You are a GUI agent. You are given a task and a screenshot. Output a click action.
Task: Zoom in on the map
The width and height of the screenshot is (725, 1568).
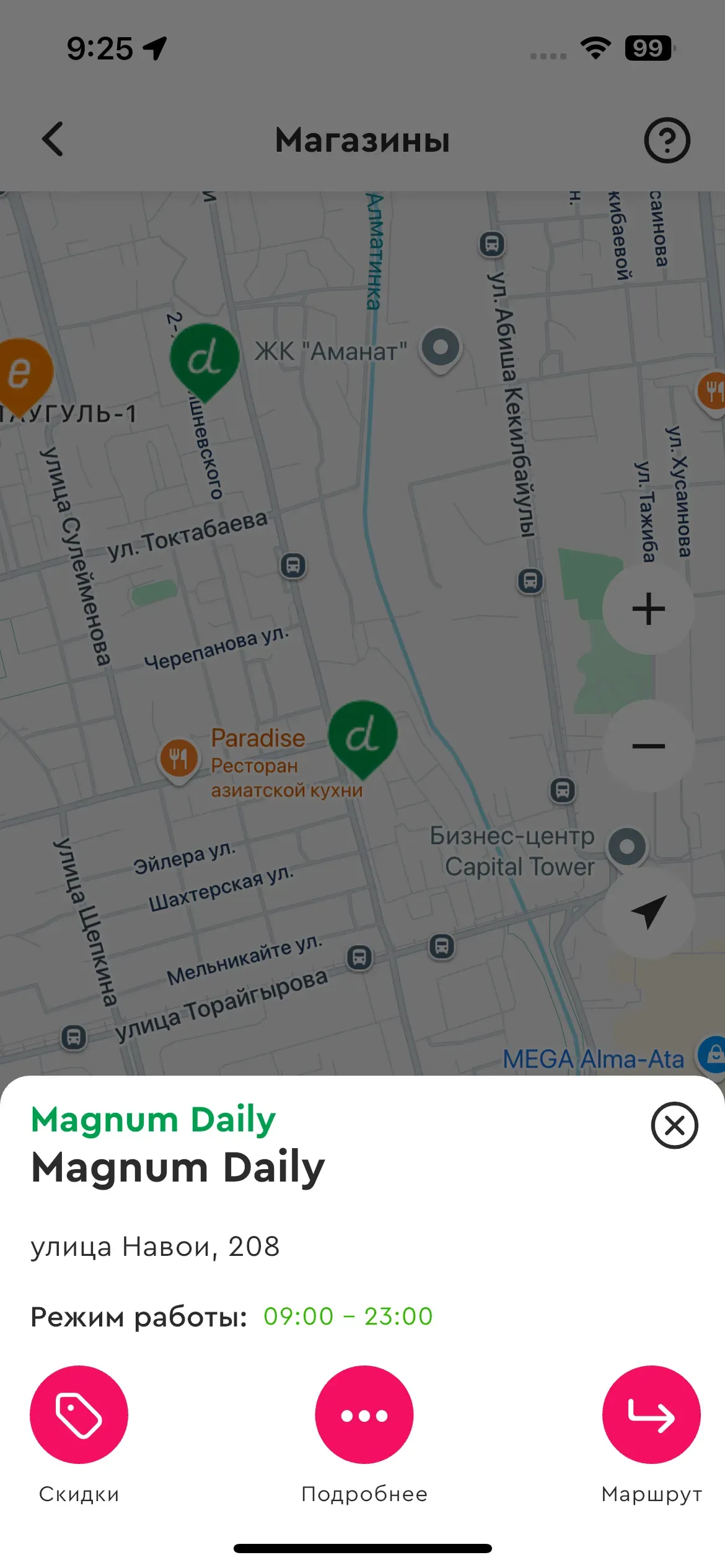click(648, 609)
